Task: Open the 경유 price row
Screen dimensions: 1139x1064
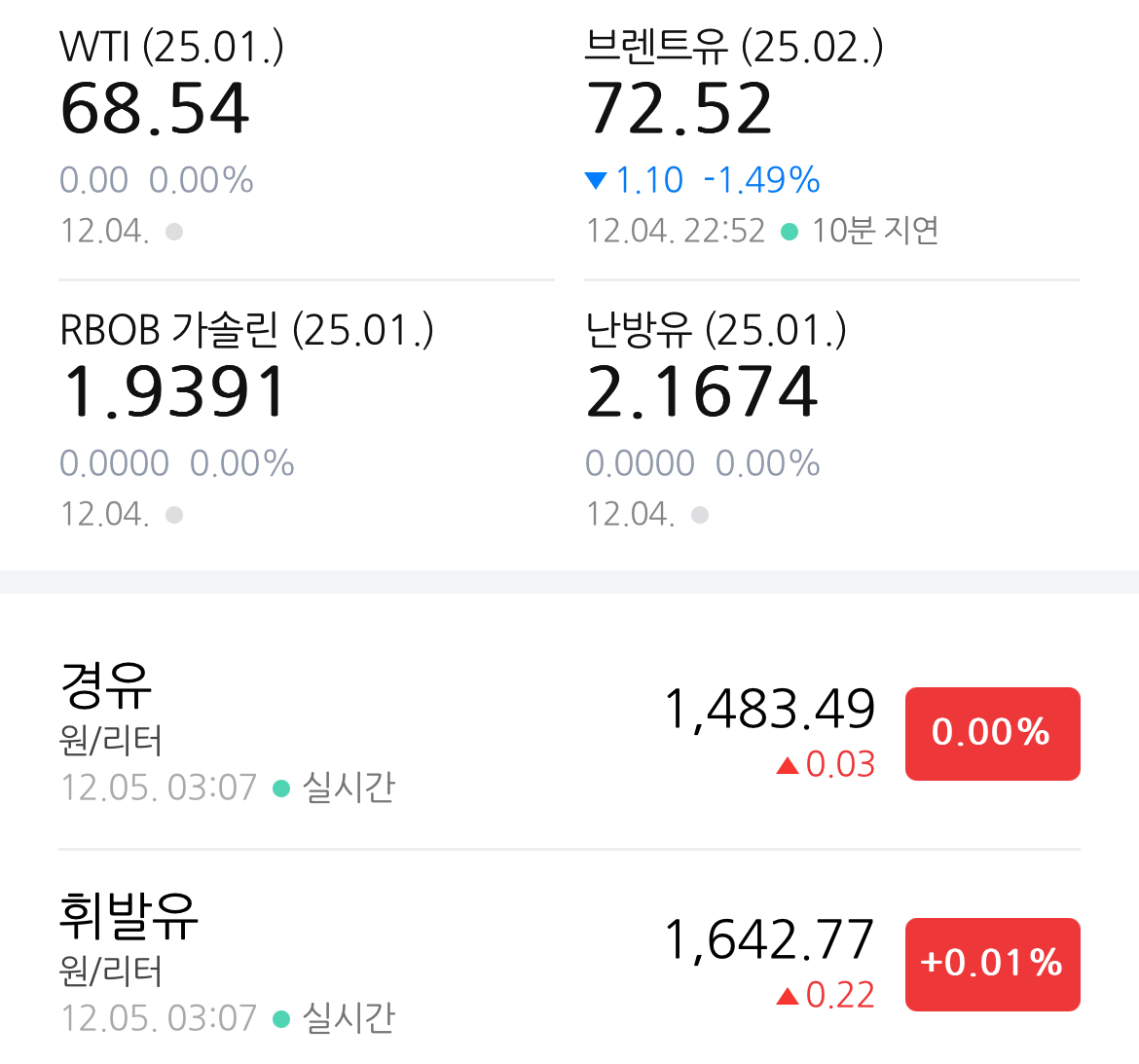Action: 569,734
